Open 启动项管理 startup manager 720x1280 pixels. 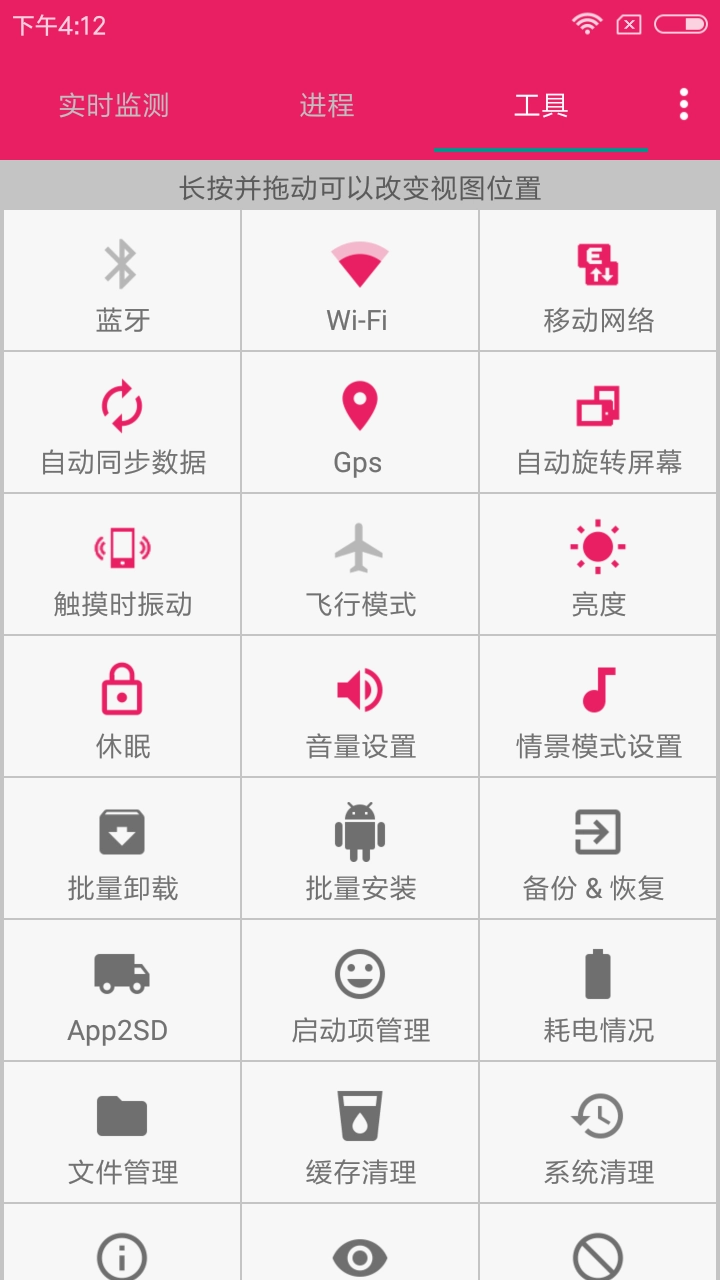click(360, 990)
